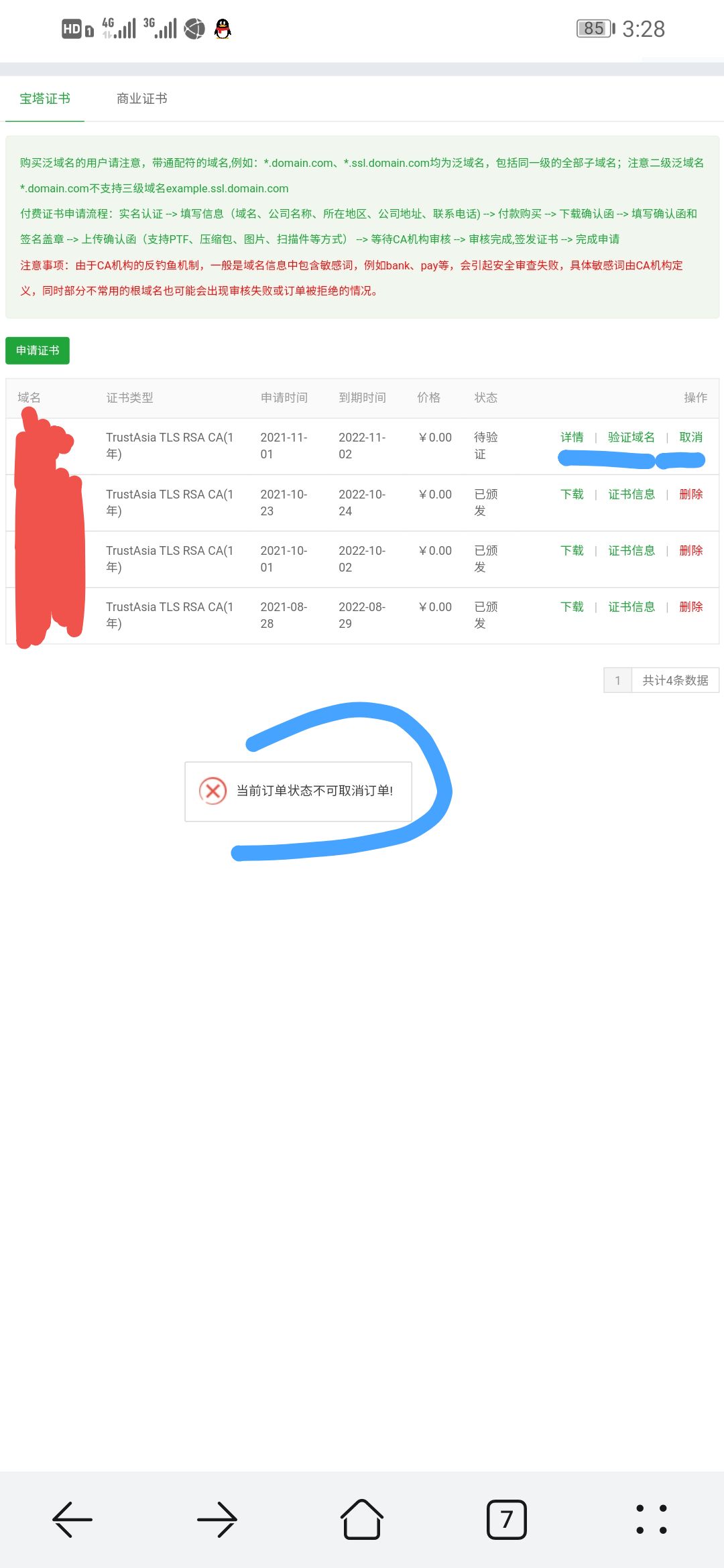Select page 1 in the pagination
Viewport: 724px width, 1568px height.
[x=617, y=680]
